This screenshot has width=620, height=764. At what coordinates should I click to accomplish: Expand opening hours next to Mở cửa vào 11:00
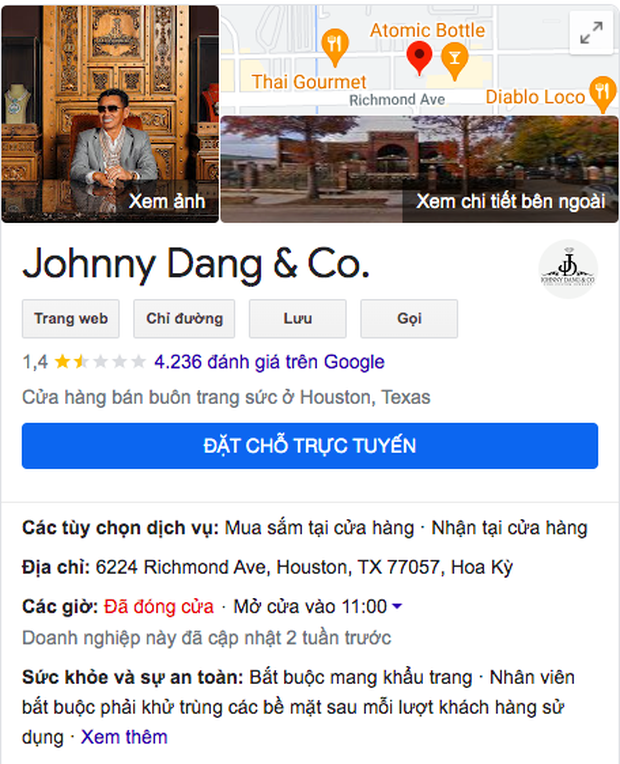coord(398,607)
